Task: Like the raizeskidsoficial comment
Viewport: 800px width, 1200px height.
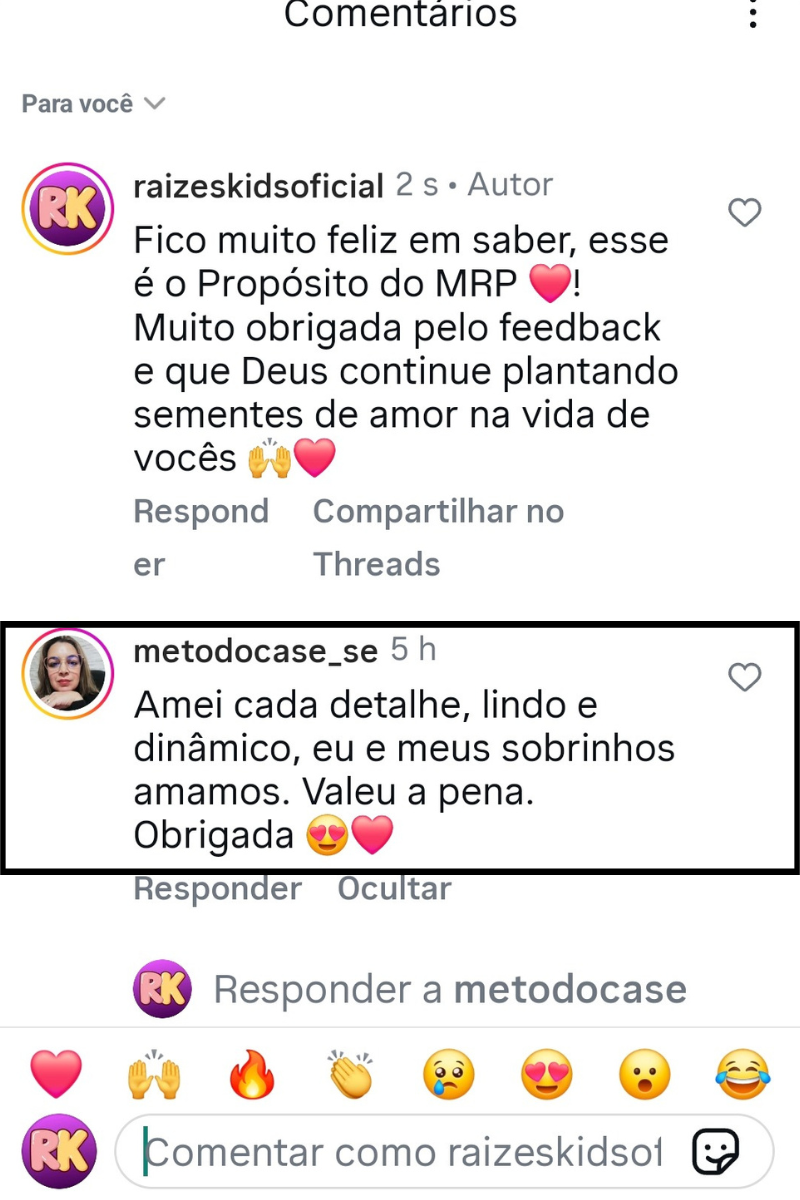Action: [x=745, y=213]
